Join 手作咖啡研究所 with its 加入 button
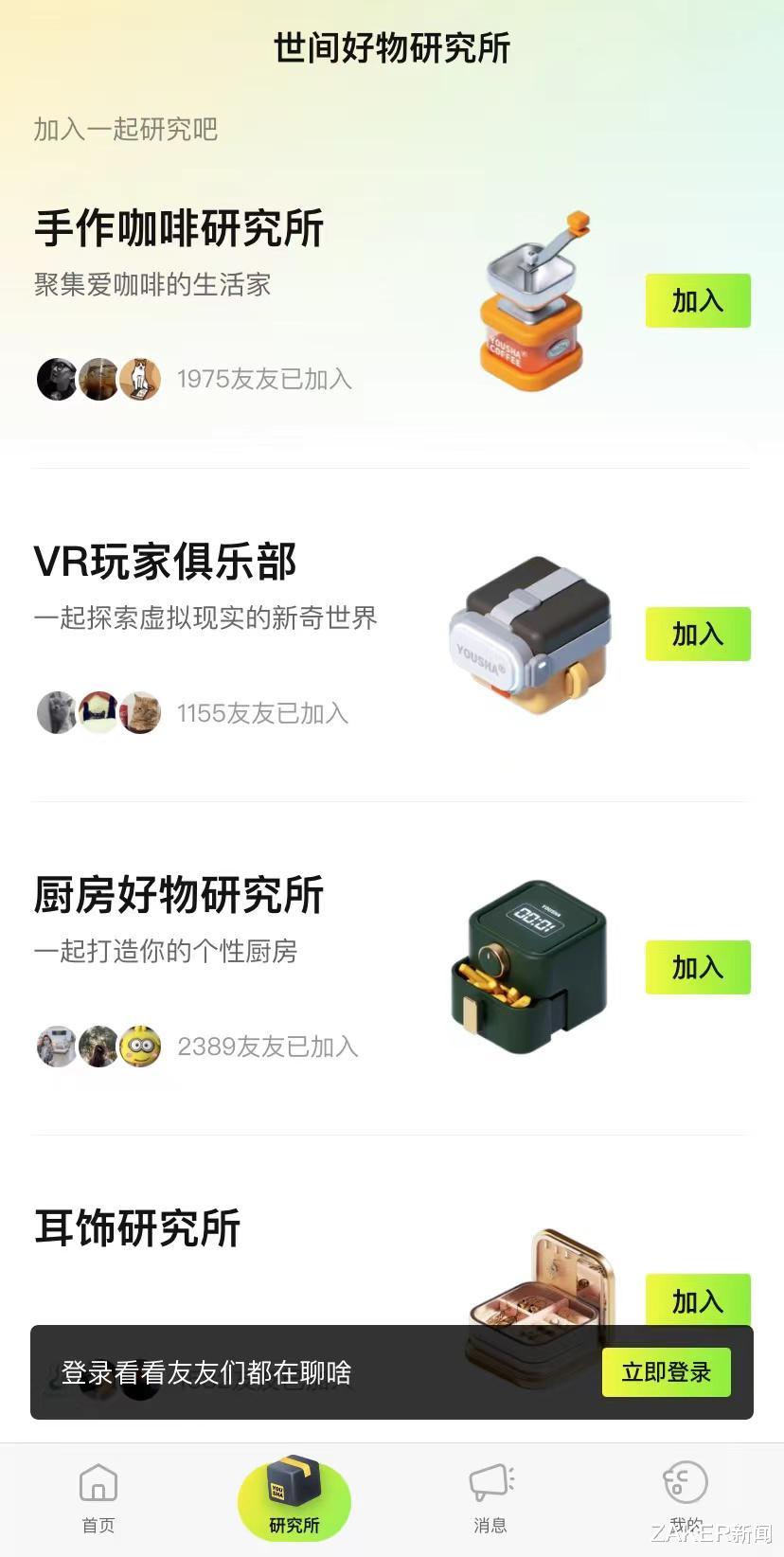 [698, 300]
